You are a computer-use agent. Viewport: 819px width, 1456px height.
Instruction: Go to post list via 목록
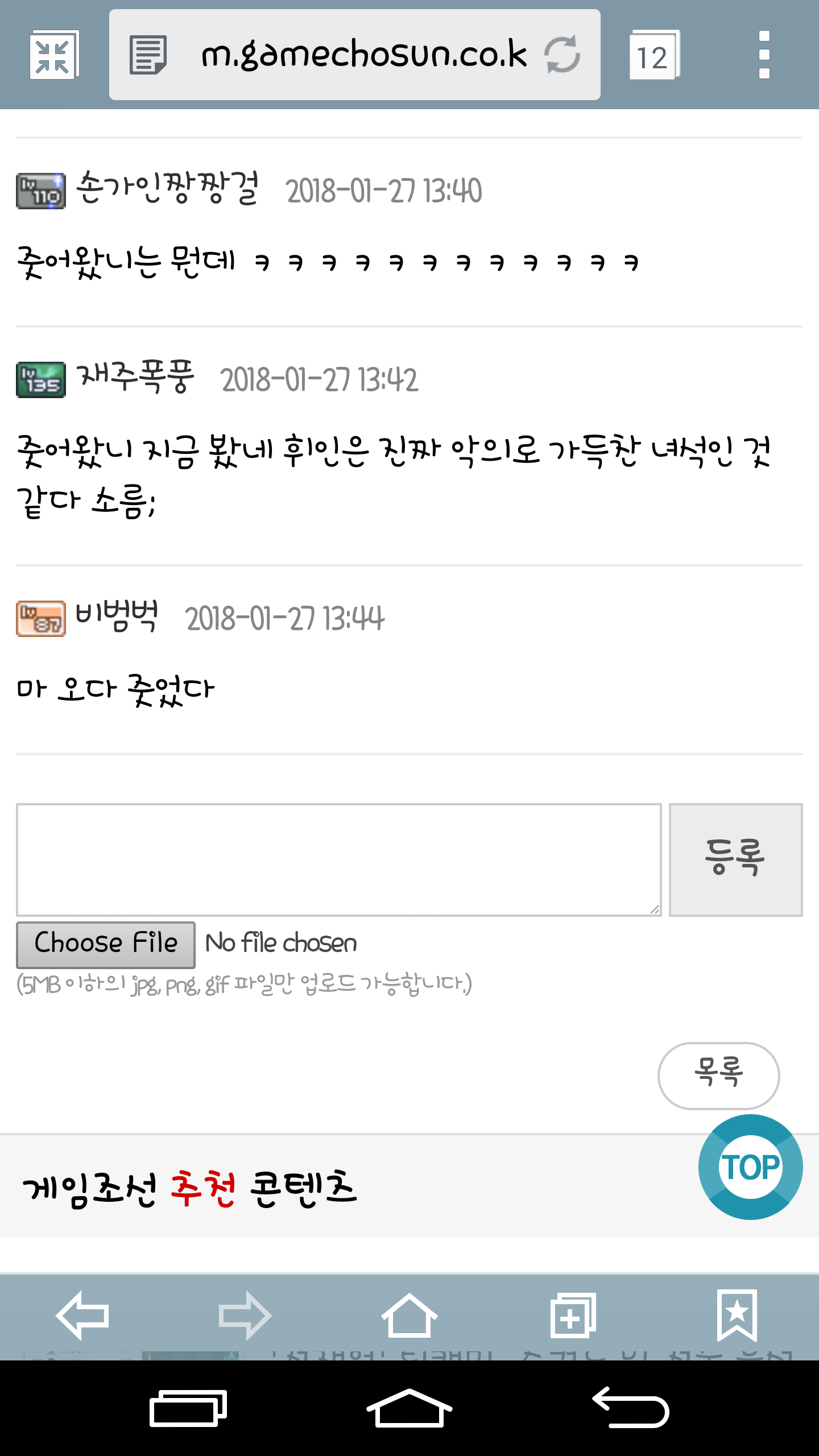(718, 1076)
